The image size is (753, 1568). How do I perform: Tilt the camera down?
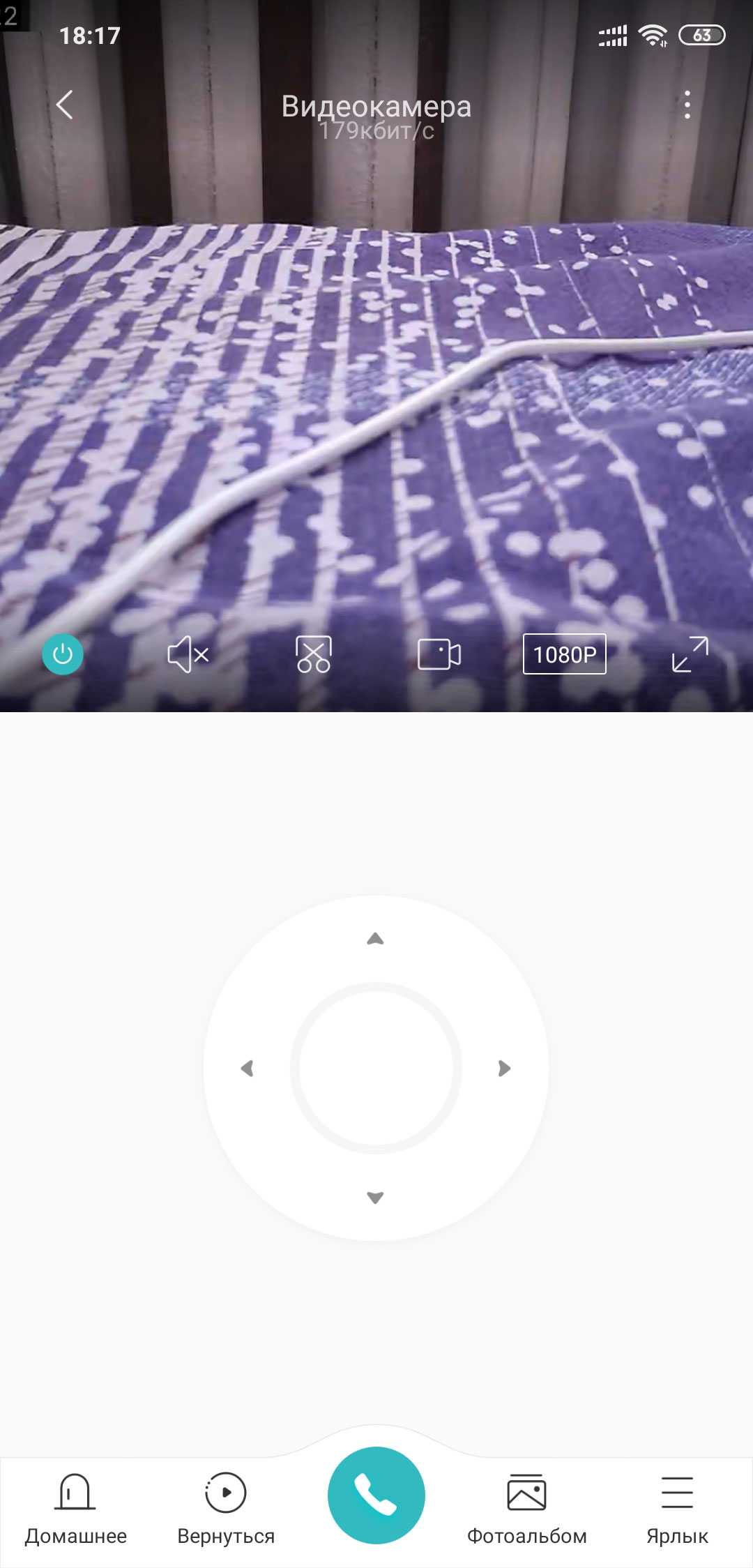376,1197
